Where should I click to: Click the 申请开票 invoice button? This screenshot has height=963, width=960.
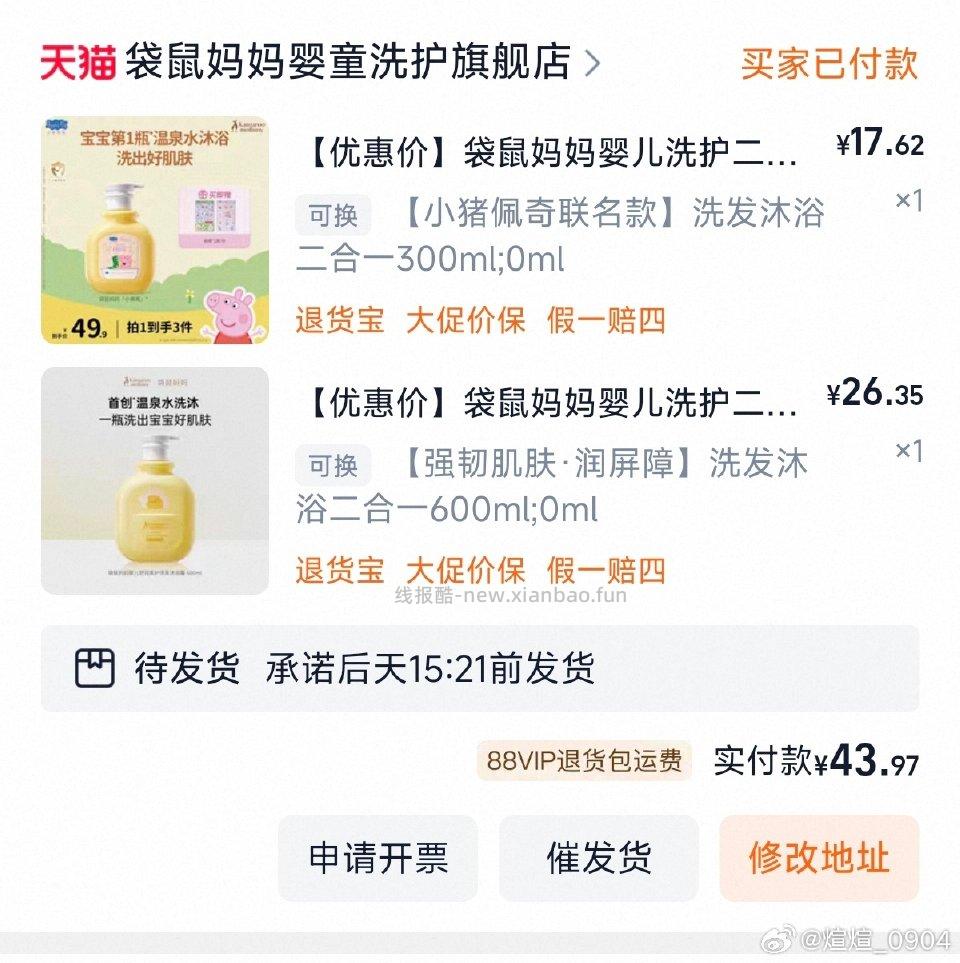coord(378,858)
